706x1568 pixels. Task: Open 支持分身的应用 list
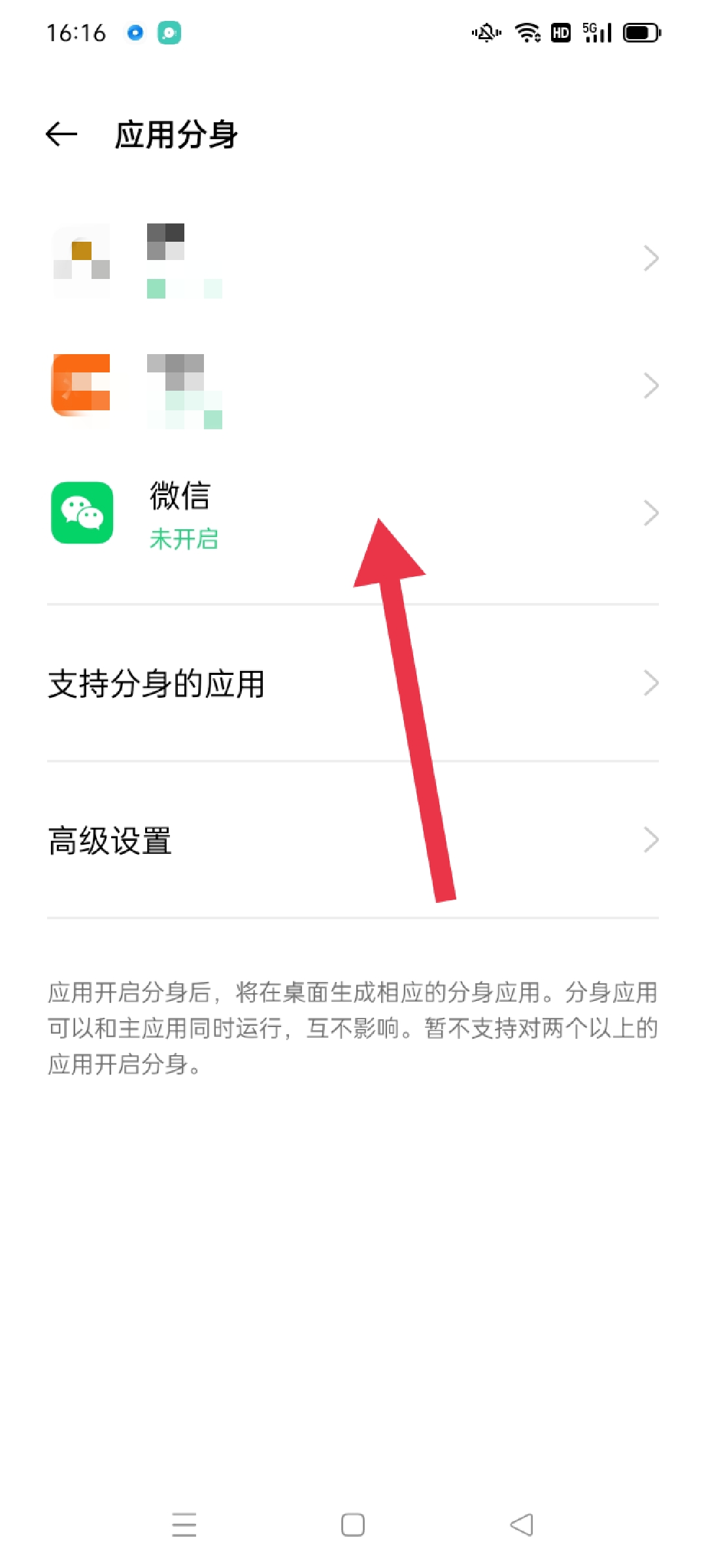pyautogui.click(x=353, y=683)
